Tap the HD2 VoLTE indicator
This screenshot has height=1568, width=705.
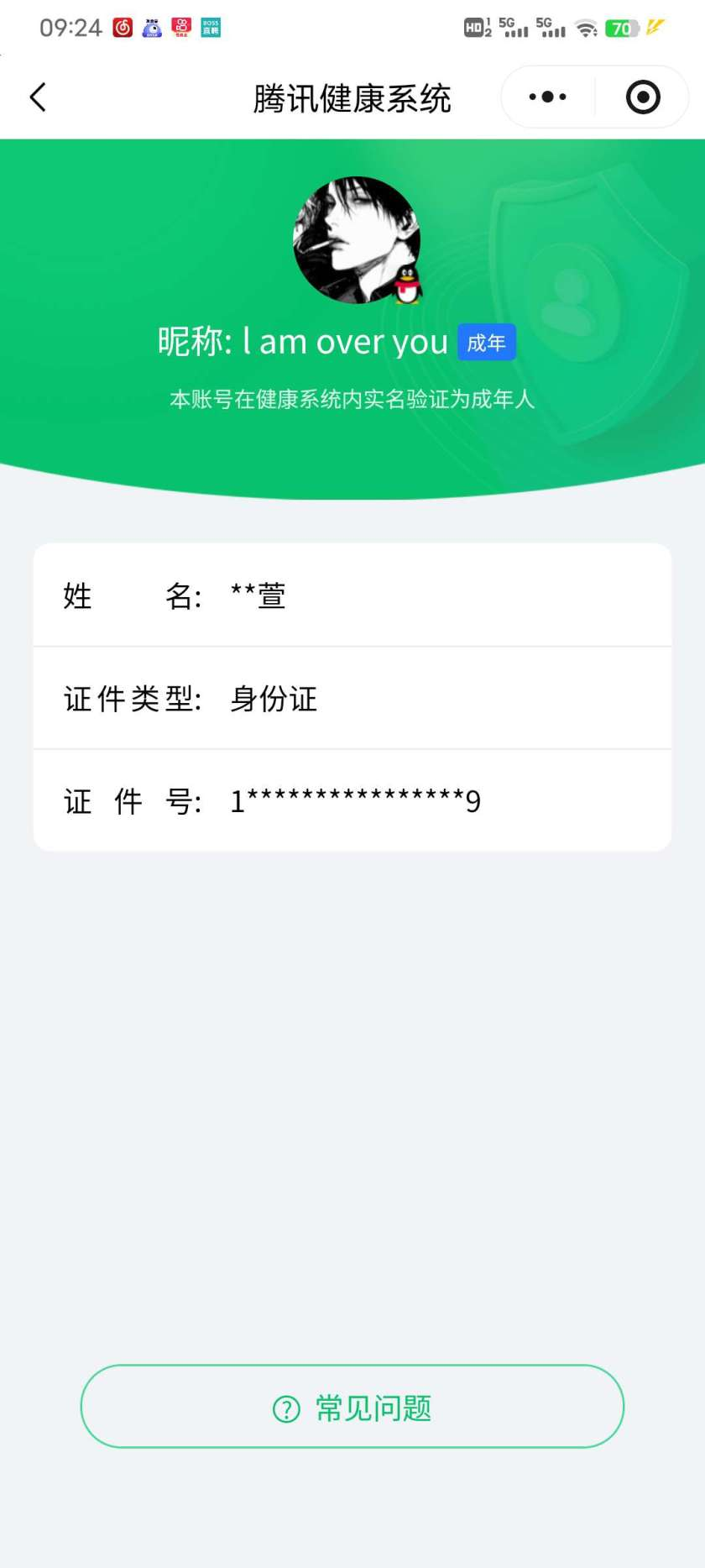pos(474,28)
